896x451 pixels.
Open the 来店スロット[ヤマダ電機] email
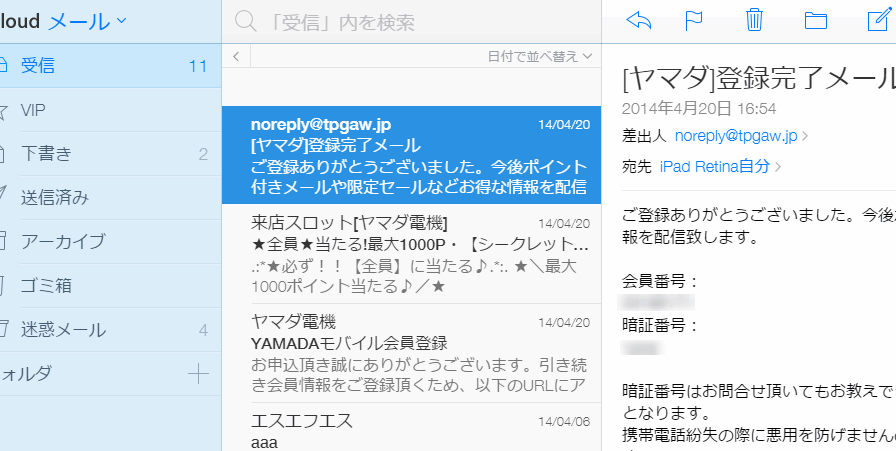411,253
